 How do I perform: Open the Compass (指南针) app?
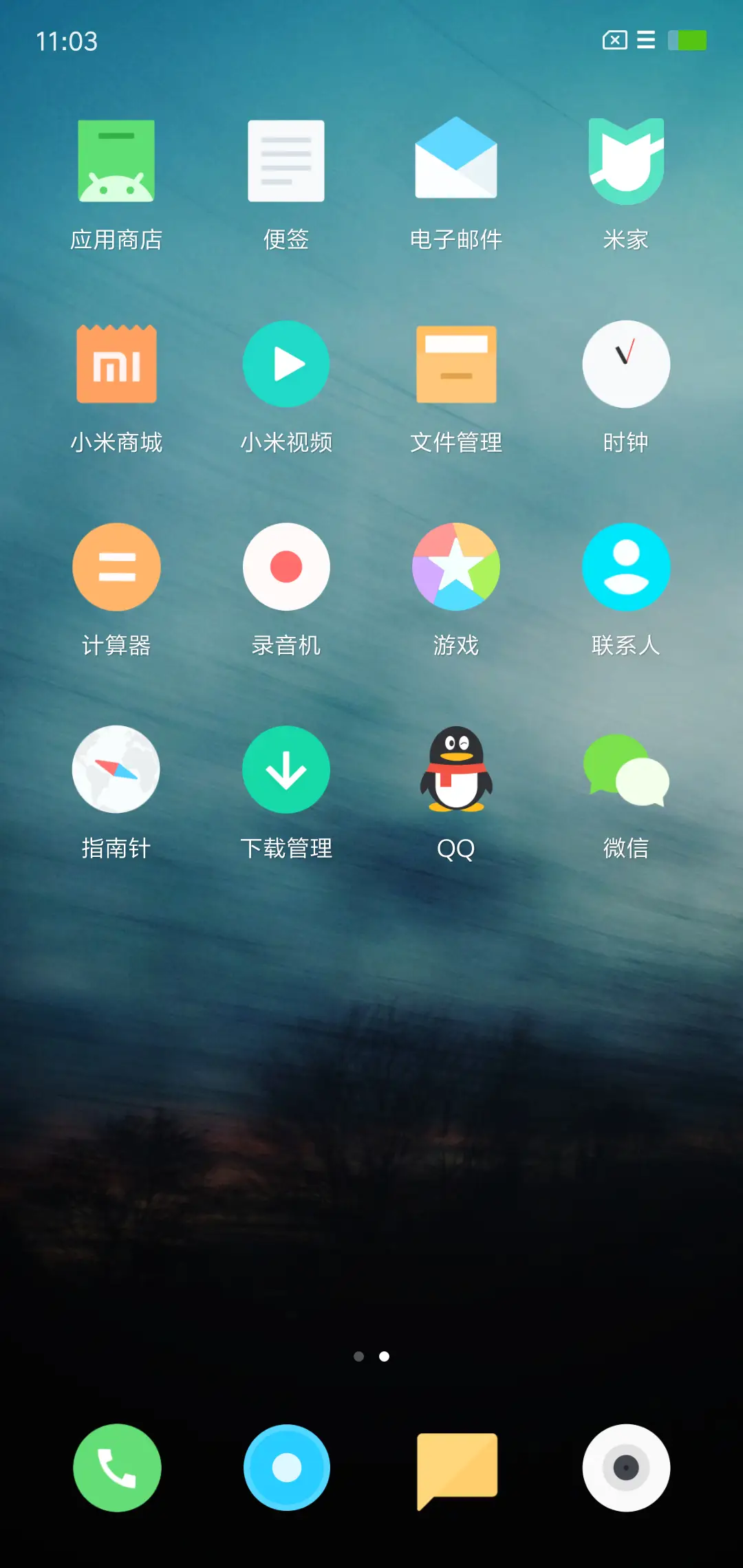[x=116, y=769]
